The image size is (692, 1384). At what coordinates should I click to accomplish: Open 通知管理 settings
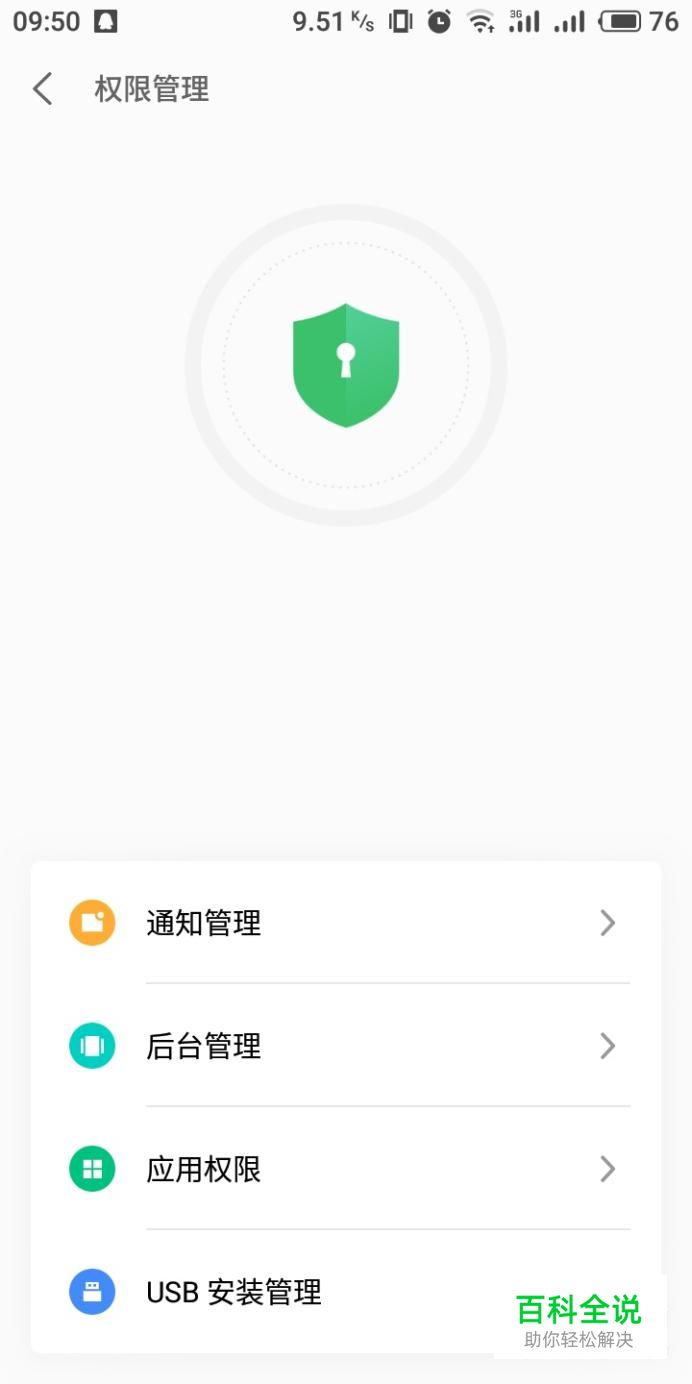tap(345, 922)
